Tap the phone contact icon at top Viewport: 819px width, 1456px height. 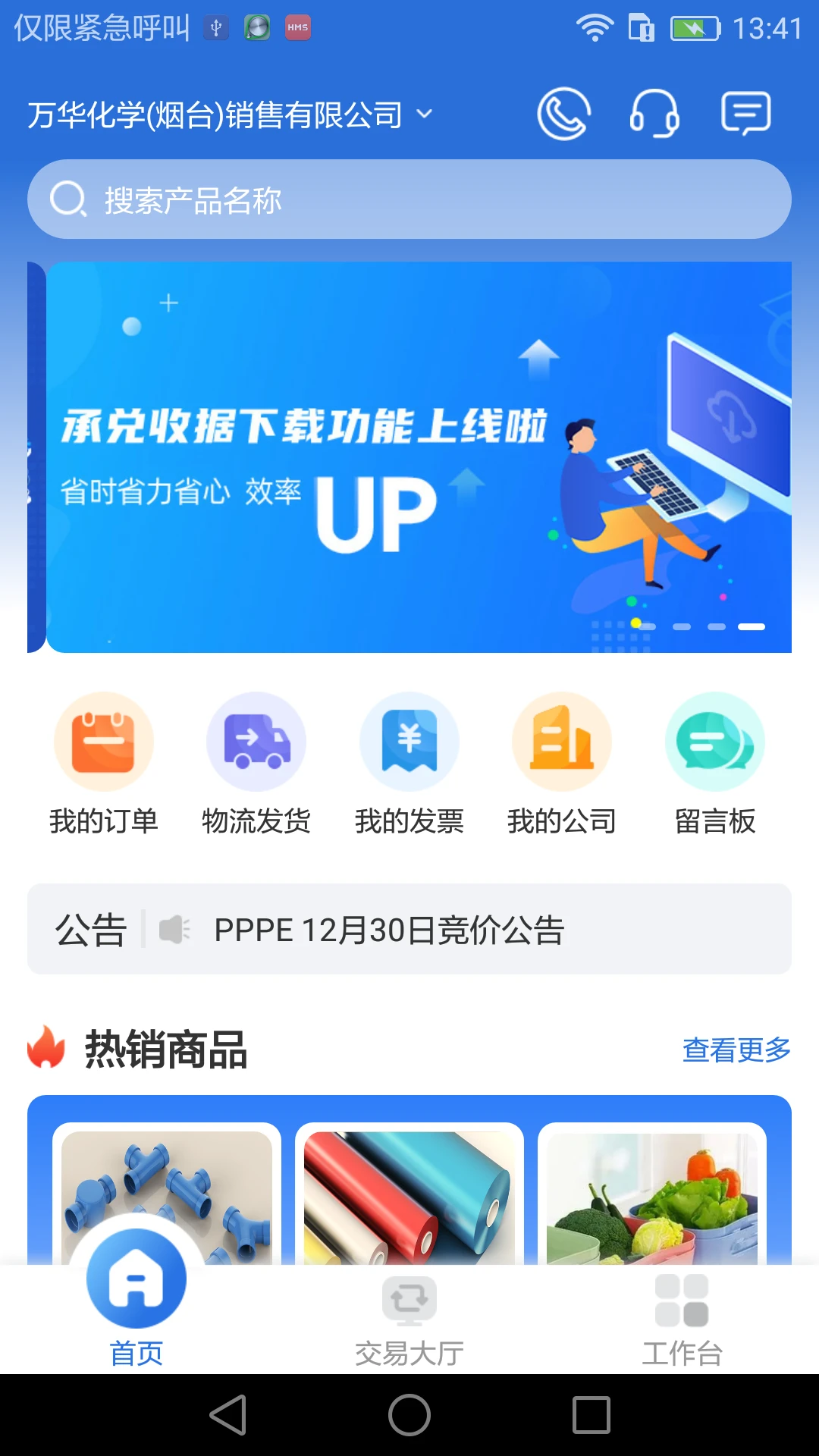[x=562, y=114]
